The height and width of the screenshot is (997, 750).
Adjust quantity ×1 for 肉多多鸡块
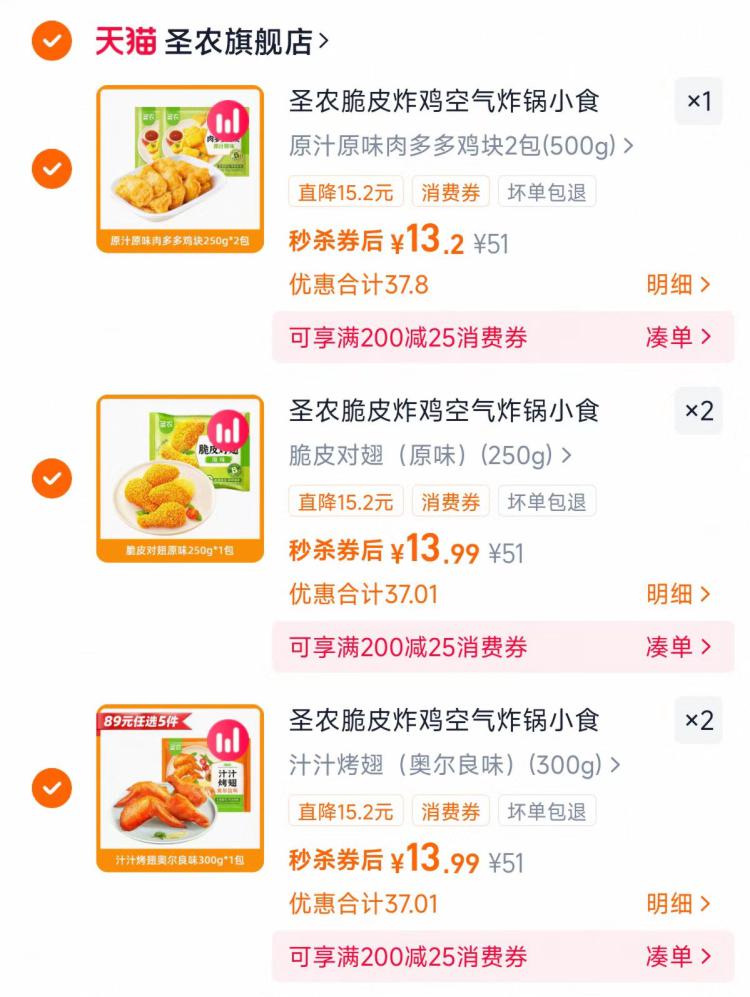click(698, 101)
